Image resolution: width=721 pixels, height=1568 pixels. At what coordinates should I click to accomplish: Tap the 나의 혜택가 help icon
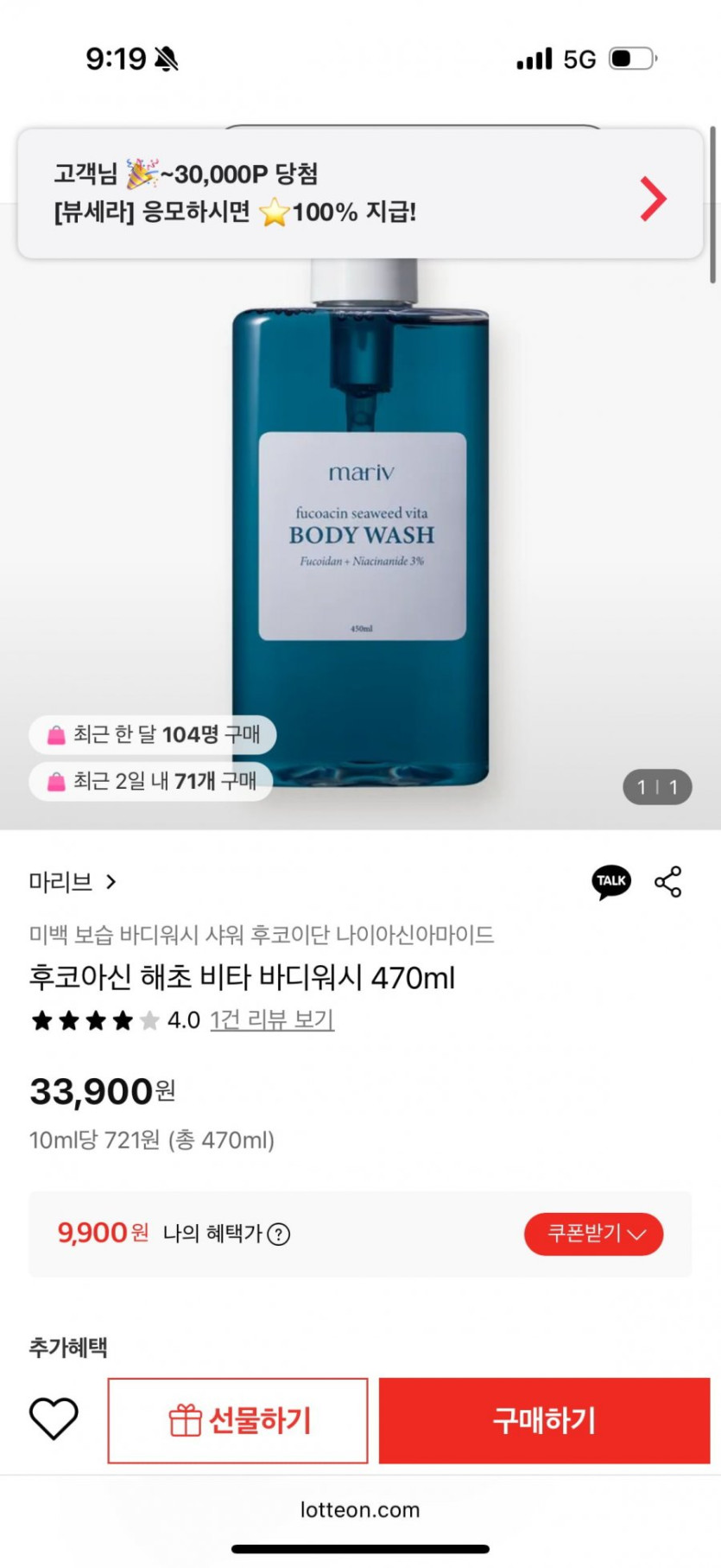tap(278, 1235)
